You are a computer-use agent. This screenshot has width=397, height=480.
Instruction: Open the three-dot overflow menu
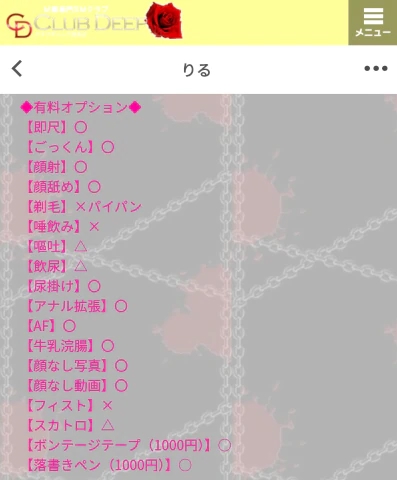pos(376,69)
